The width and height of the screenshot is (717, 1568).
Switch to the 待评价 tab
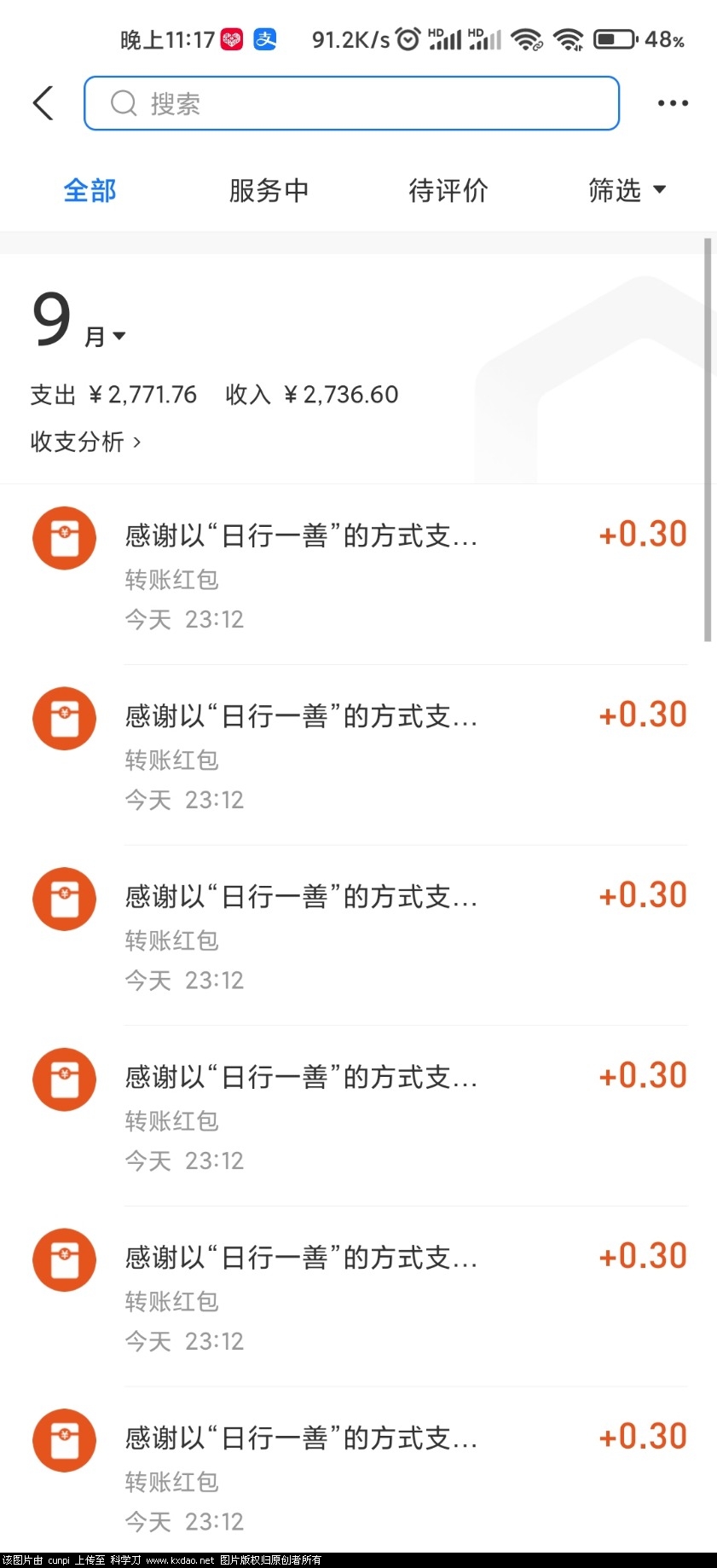[448, 191]
